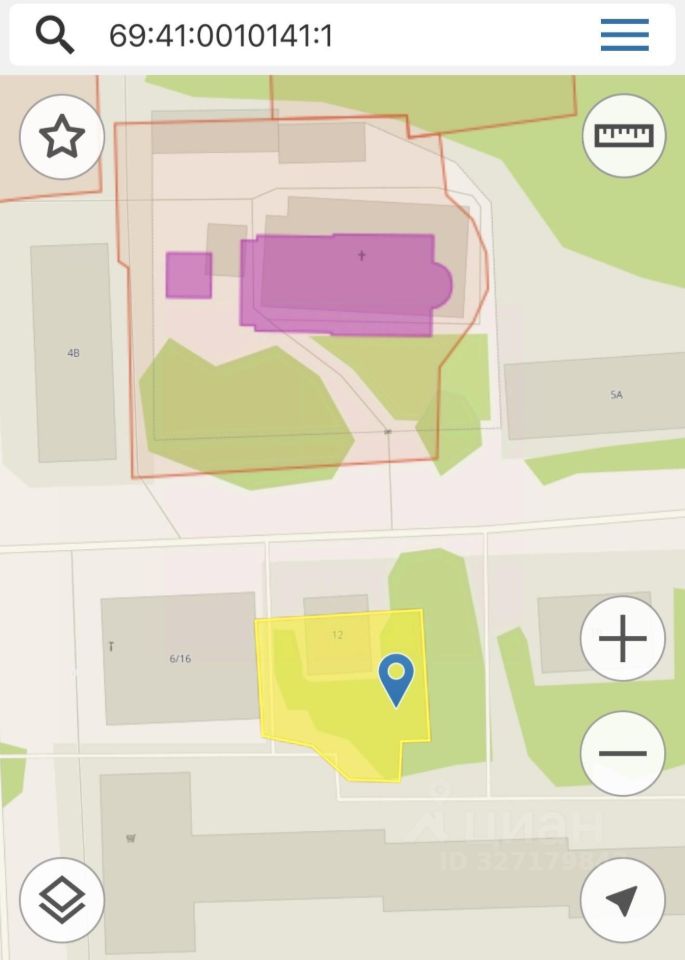Image resolution: width=685 pixels, height=960 pixels.
Task: Zoom out of the map
Action: tap(623, 753)
